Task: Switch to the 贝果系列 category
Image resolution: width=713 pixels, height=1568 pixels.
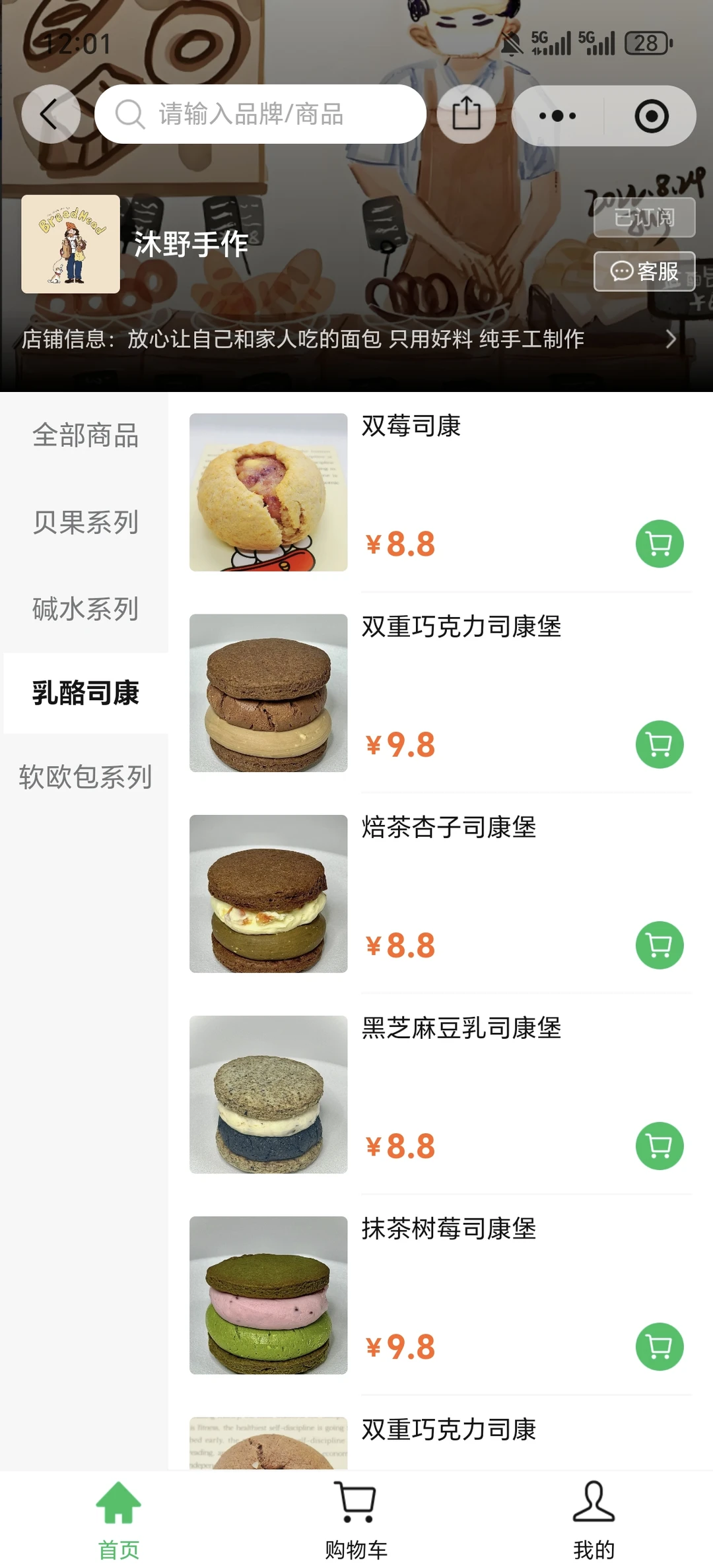Action: pyautogui.click(x=85, y=522)
